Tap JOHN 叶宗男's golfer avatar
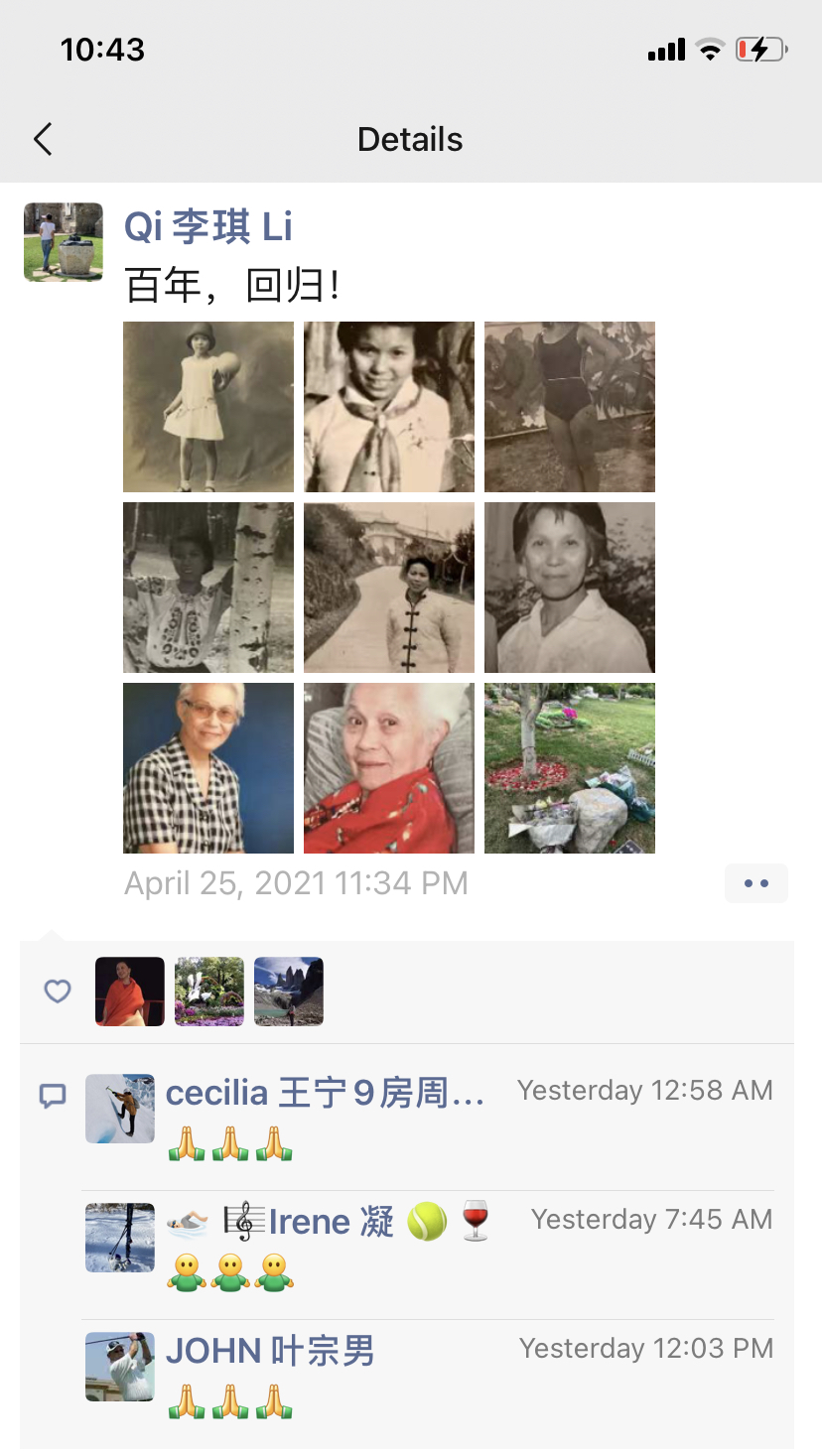Image resolution: width=822 pixels, height=1456 pixels. [120, 1367]
